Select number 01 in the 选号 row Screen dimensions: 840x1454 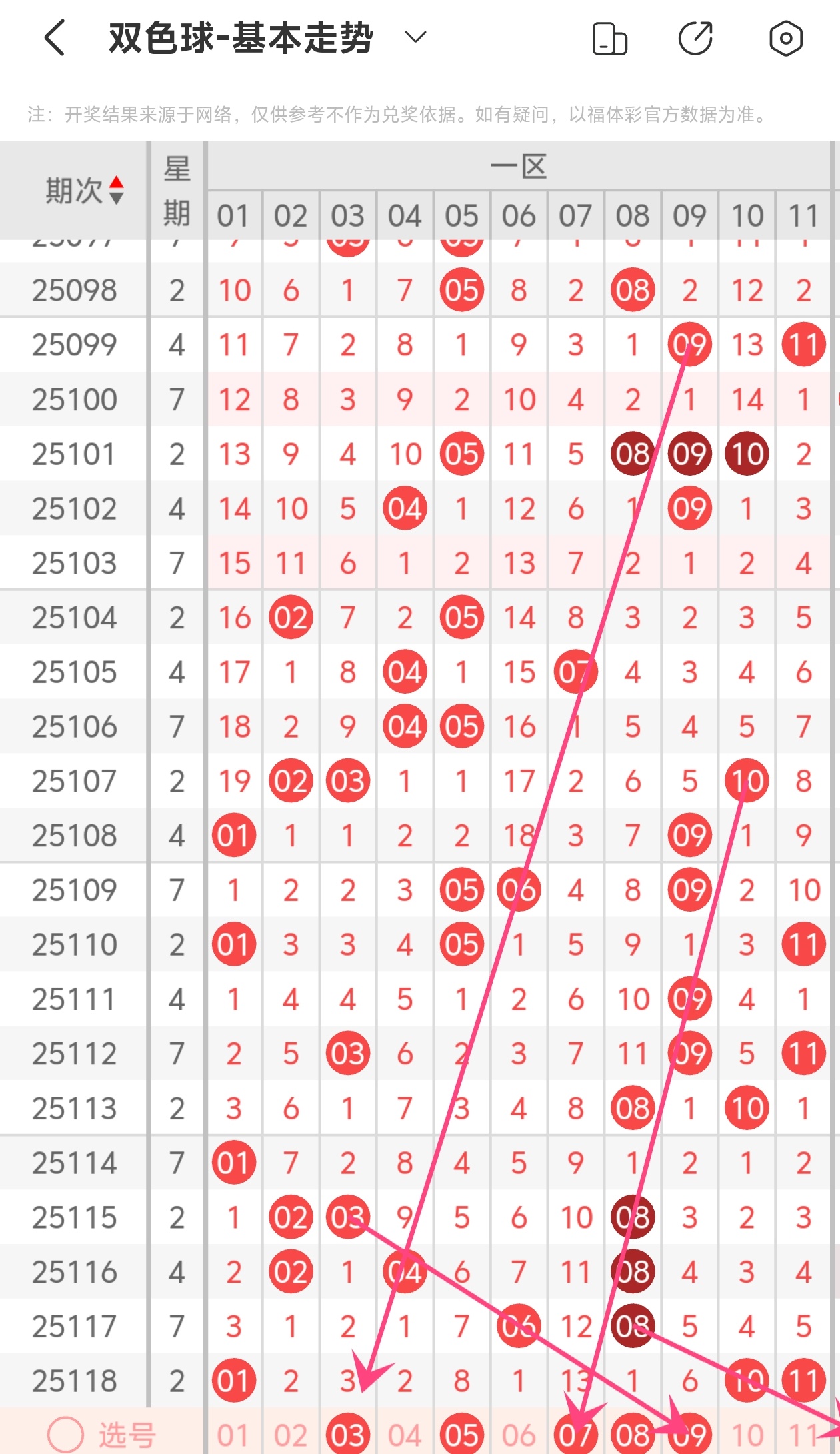pyautogui.click(x=233, y=1435)
